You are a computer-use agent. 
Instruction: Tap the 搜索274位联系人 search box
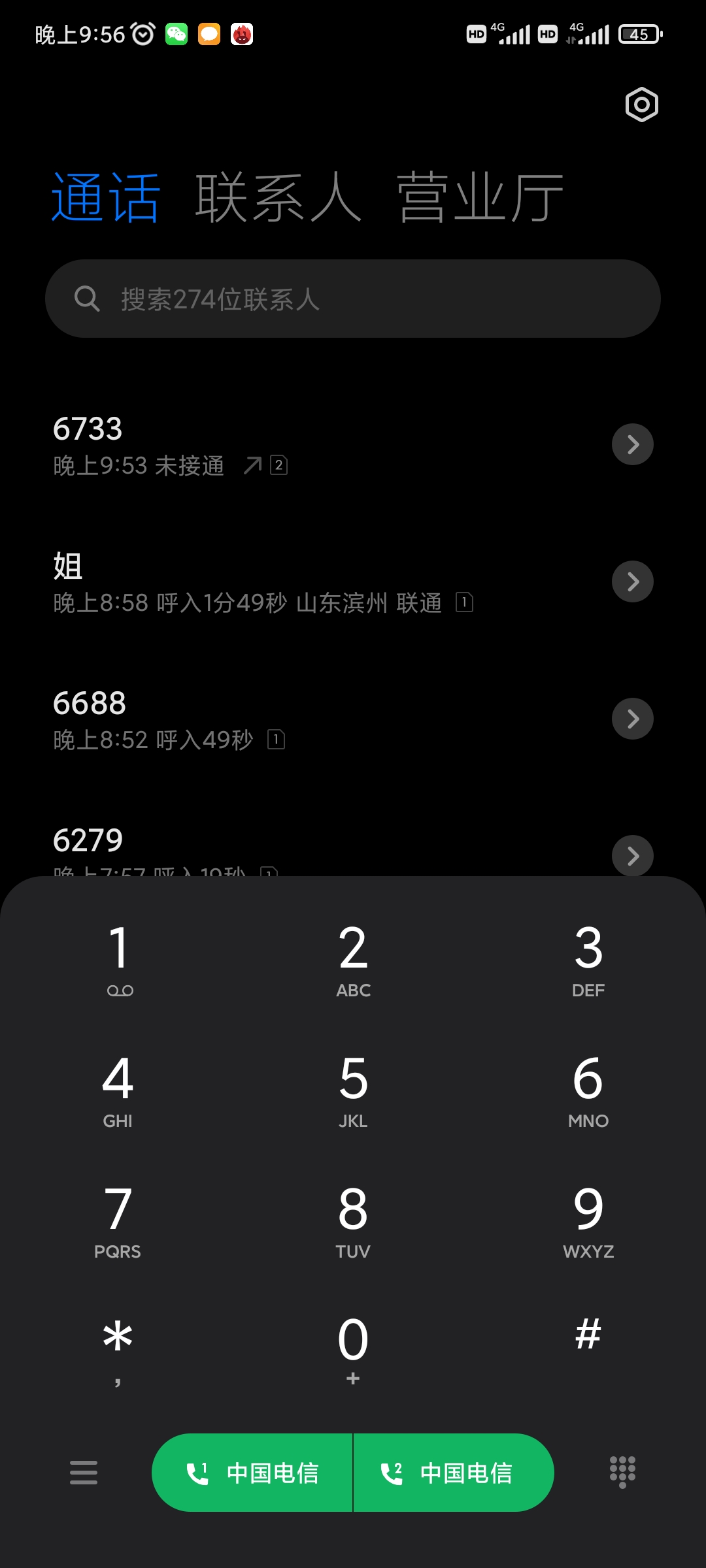coord(353,299)
